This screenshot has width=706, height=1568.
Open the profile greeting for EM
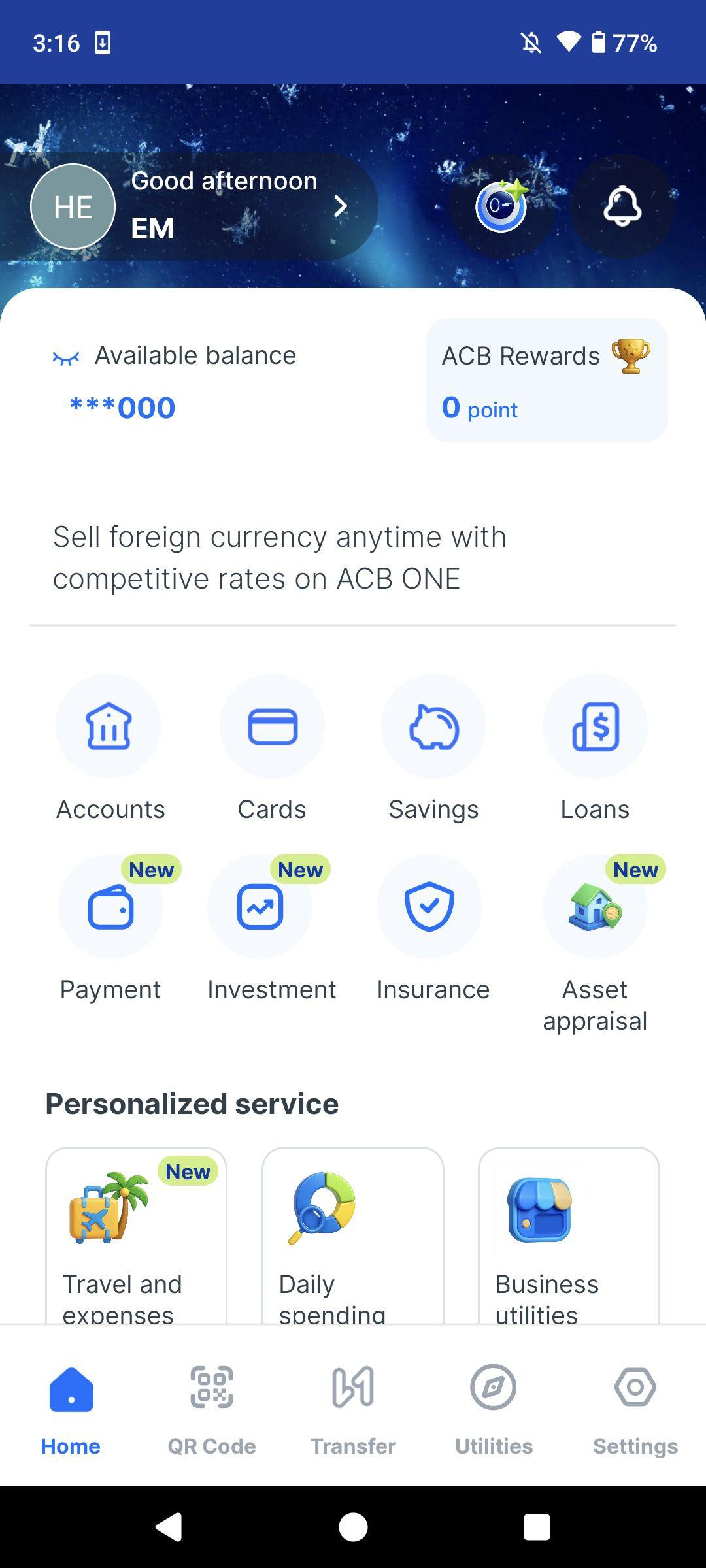tap(190, 206)
